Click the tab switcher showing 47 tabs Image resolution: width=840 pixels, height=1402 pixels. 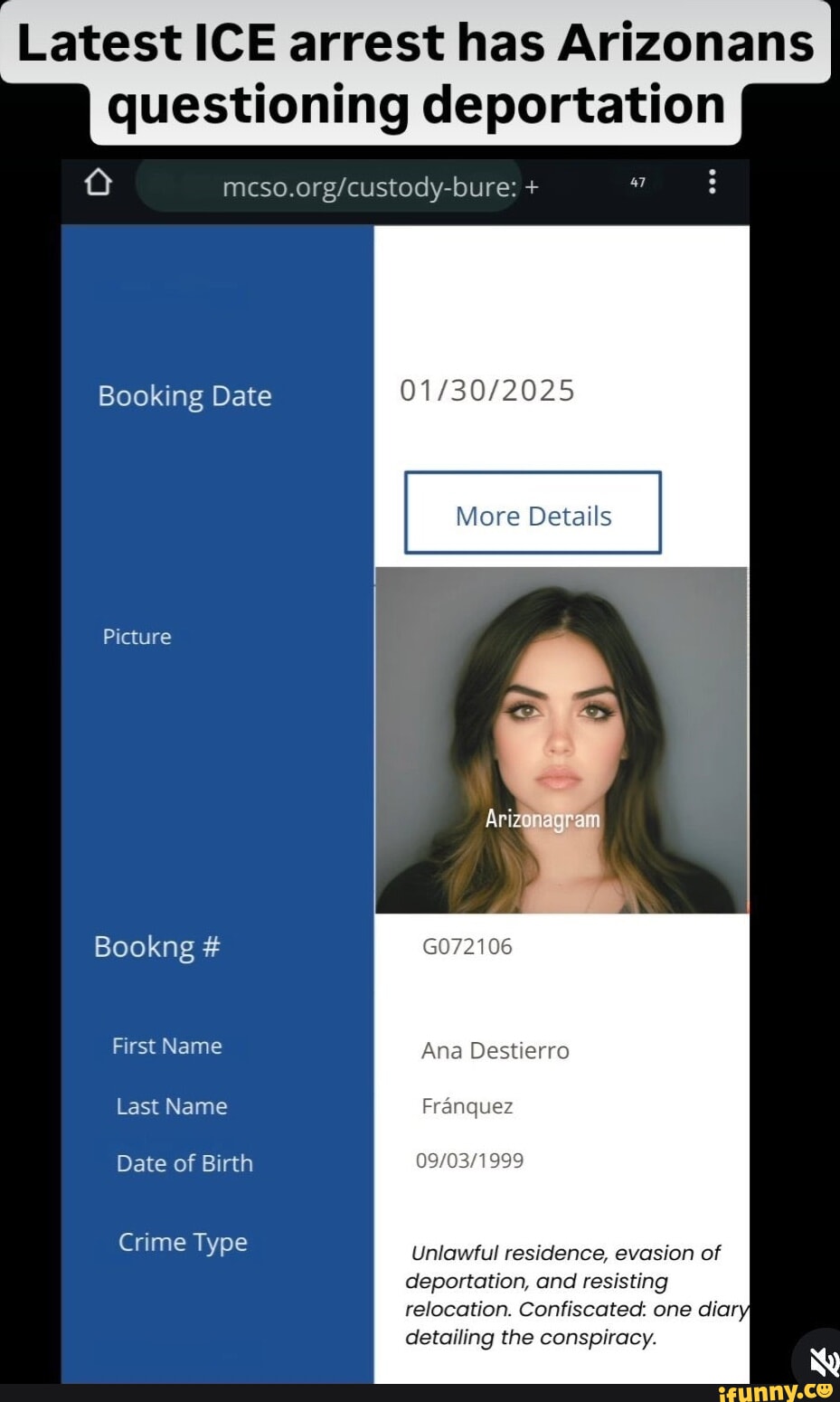click(x=638, y=181)
